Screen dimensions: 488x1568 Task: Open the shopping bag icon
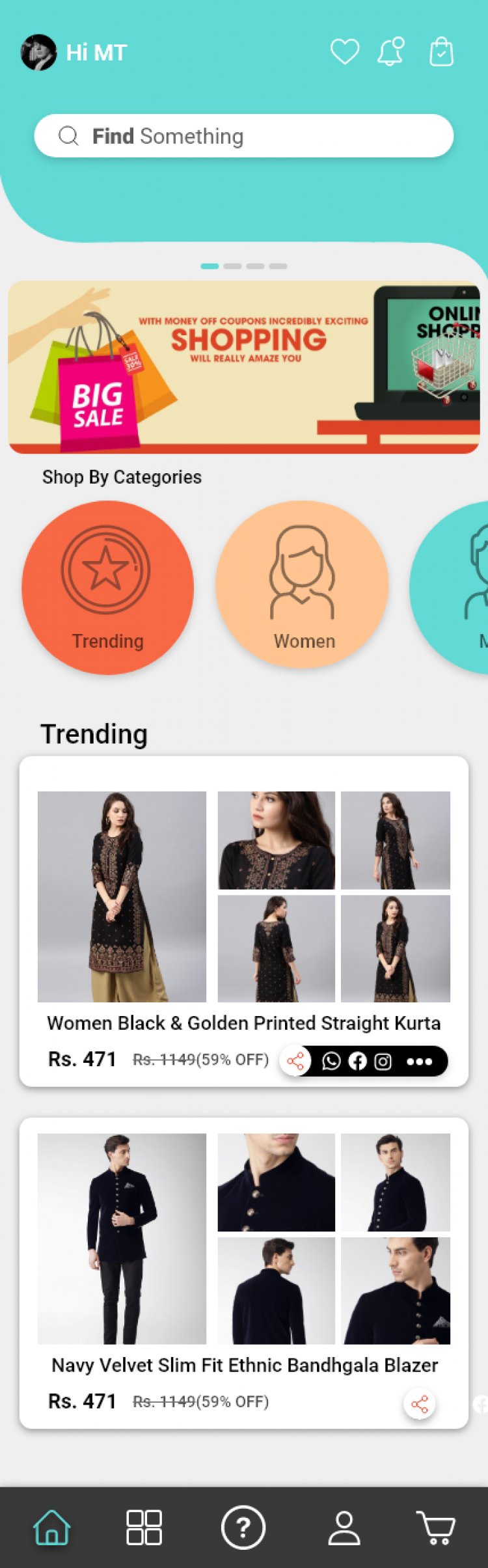[441, 52]
